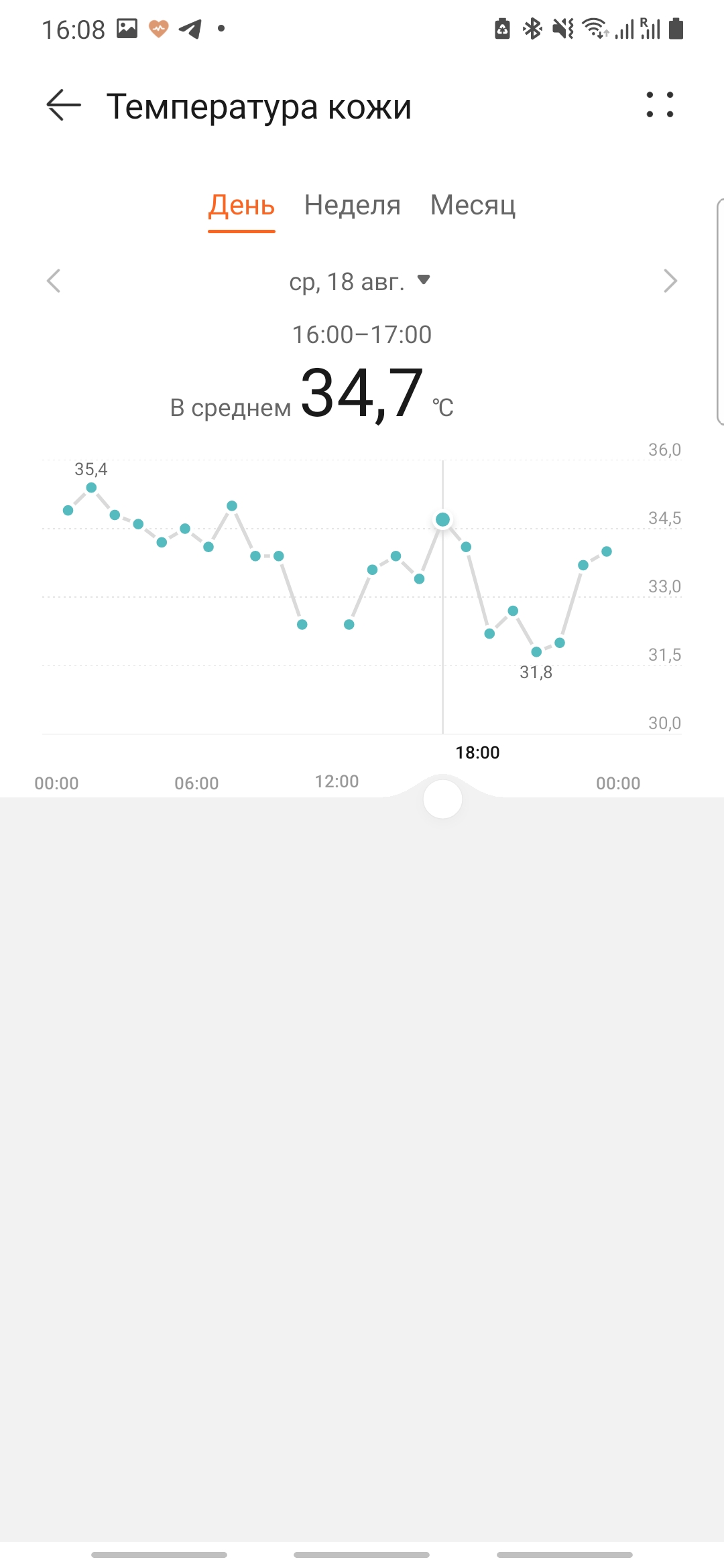Screen dimensions: 724x1568
Task: Select the 35,4 peak data point
Action: [91, 488]
